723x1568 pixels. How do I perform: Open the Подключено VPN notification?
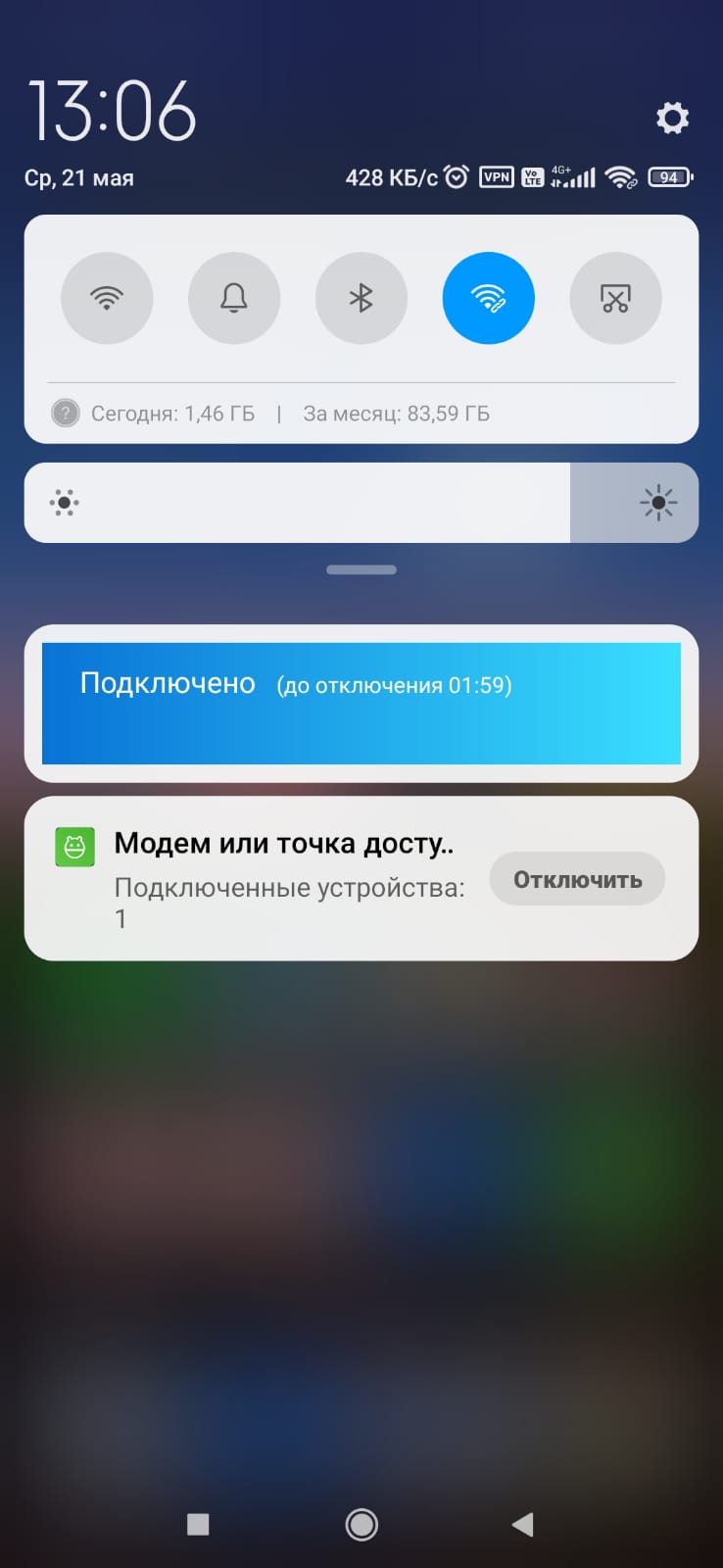361,703
